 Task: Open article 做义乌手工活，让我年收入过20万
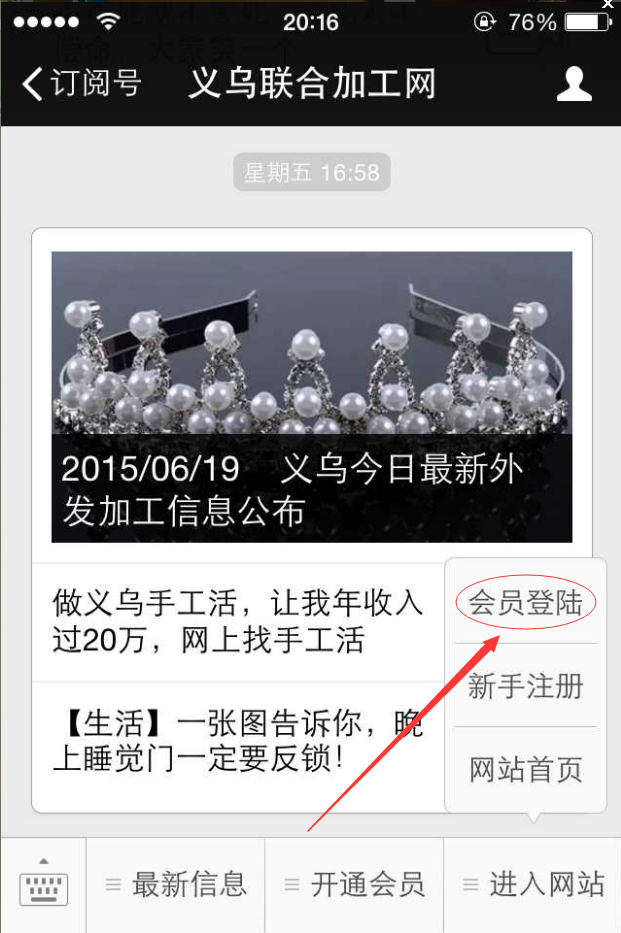(x=238, y=621)
